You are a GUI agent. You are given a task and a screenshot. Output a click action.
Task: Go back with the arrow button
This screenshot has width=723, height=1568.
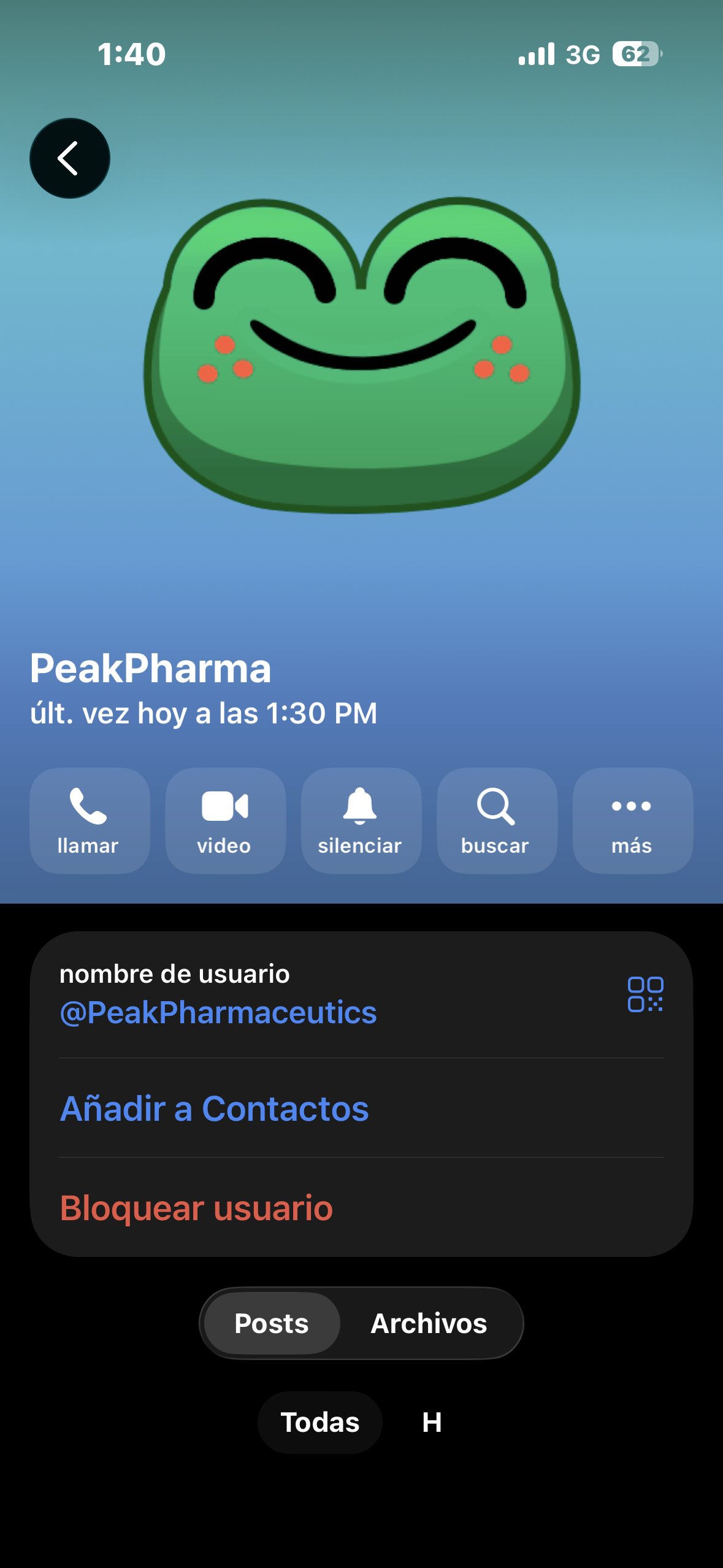[70, 158]
